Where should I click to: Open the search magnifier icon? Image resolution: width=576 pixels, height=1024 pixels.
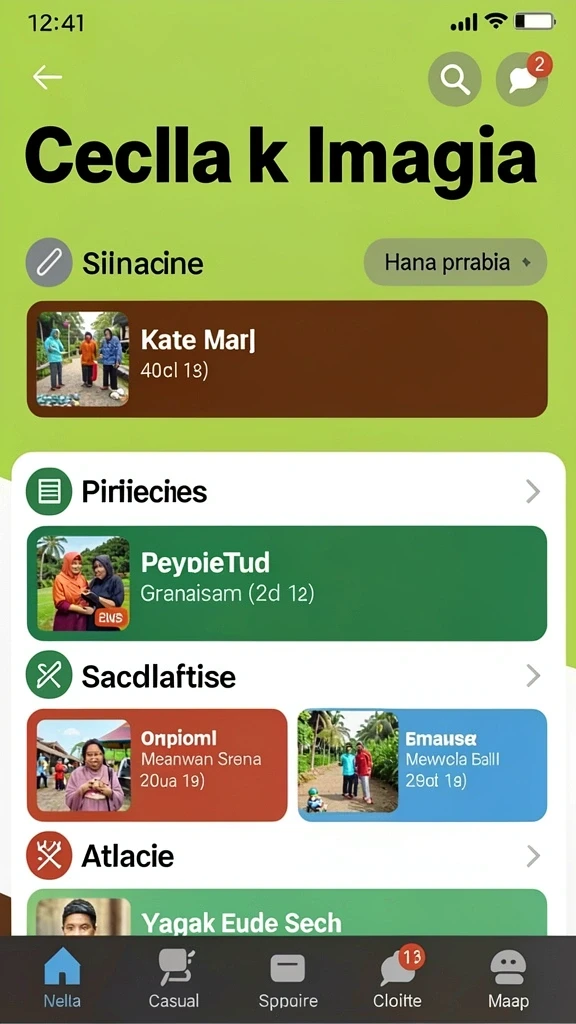[x=455, y=79]
